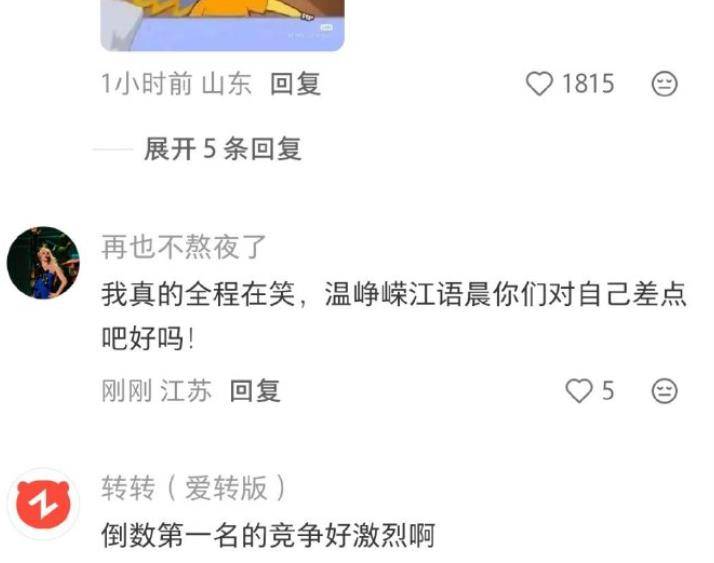This screenshot has width=714, height=563.
Task: Open 转转（爱转版）avatar
Action: point(43,504)
